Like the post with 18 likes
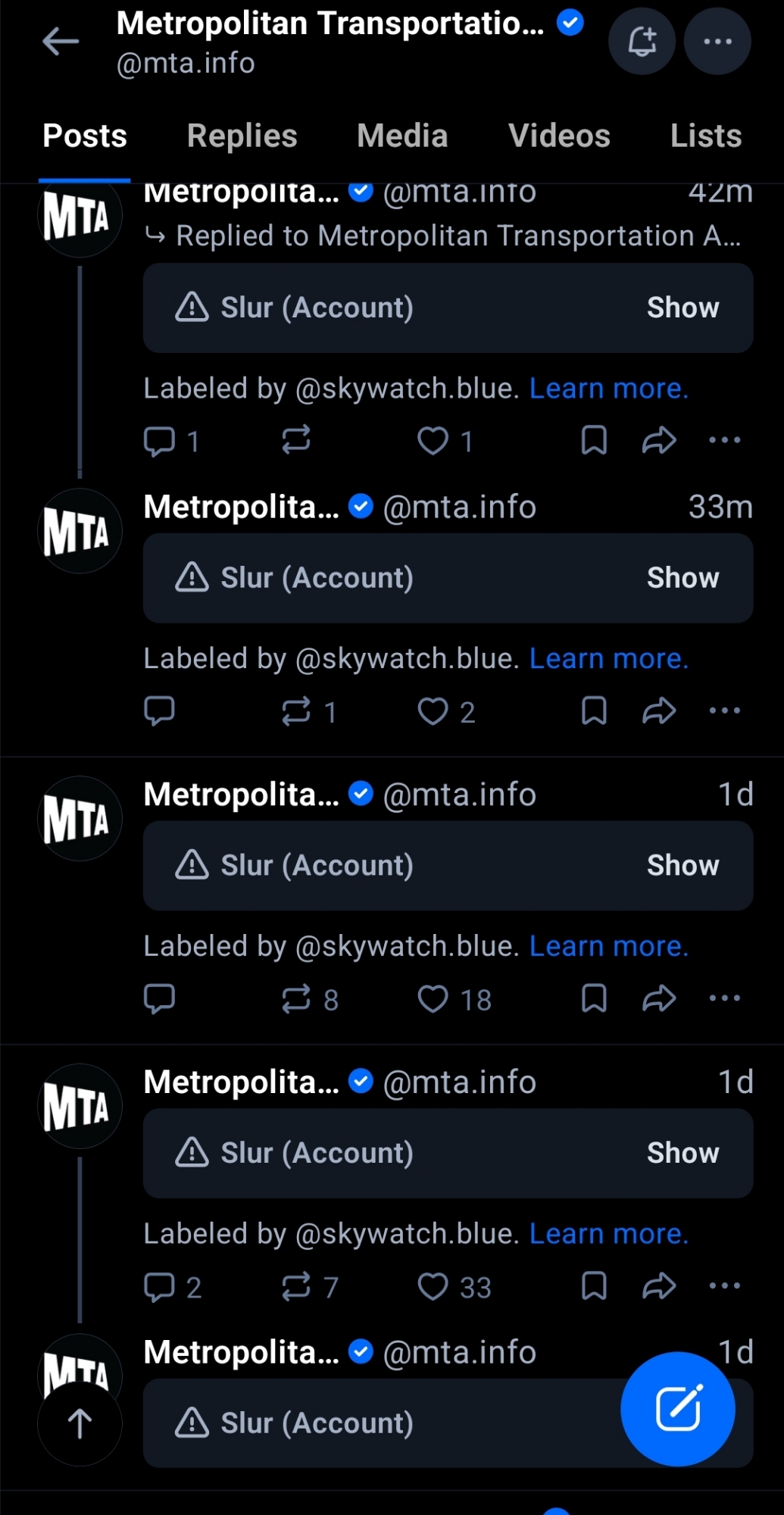Viewport: 784px width, 1515px height. pos(433,999)
